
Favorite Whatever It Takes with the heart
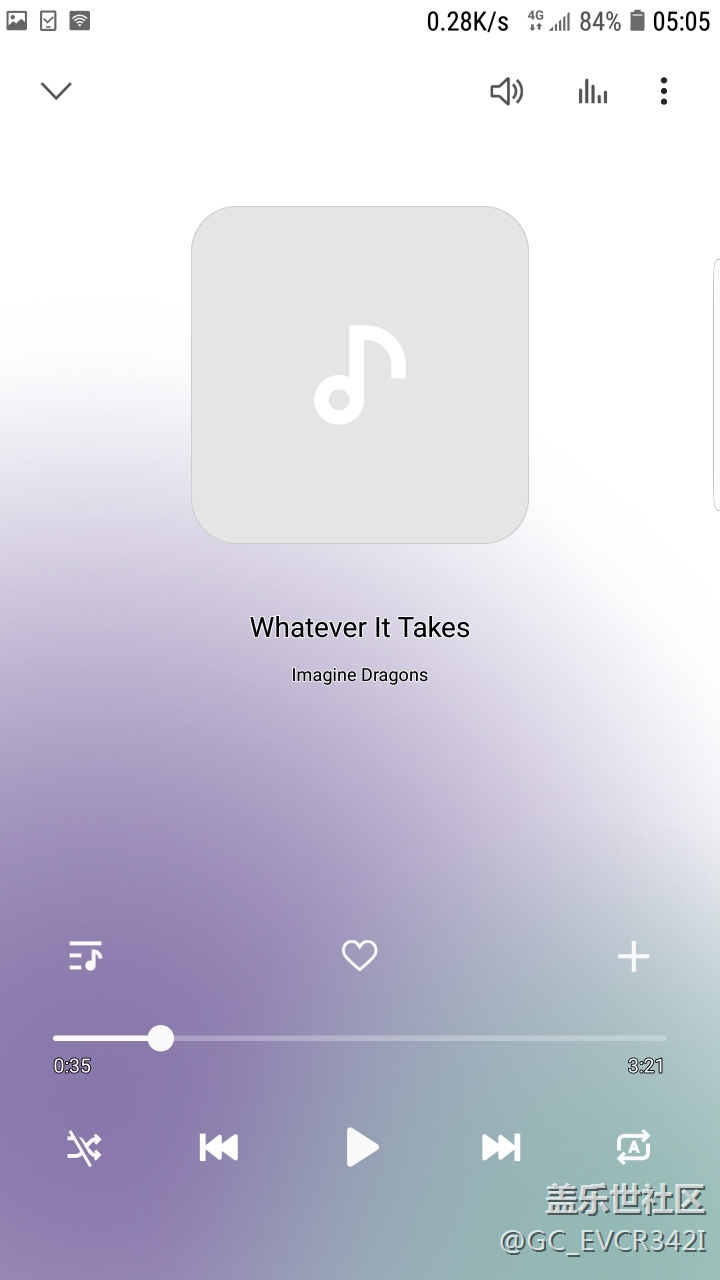coord(359,956)
